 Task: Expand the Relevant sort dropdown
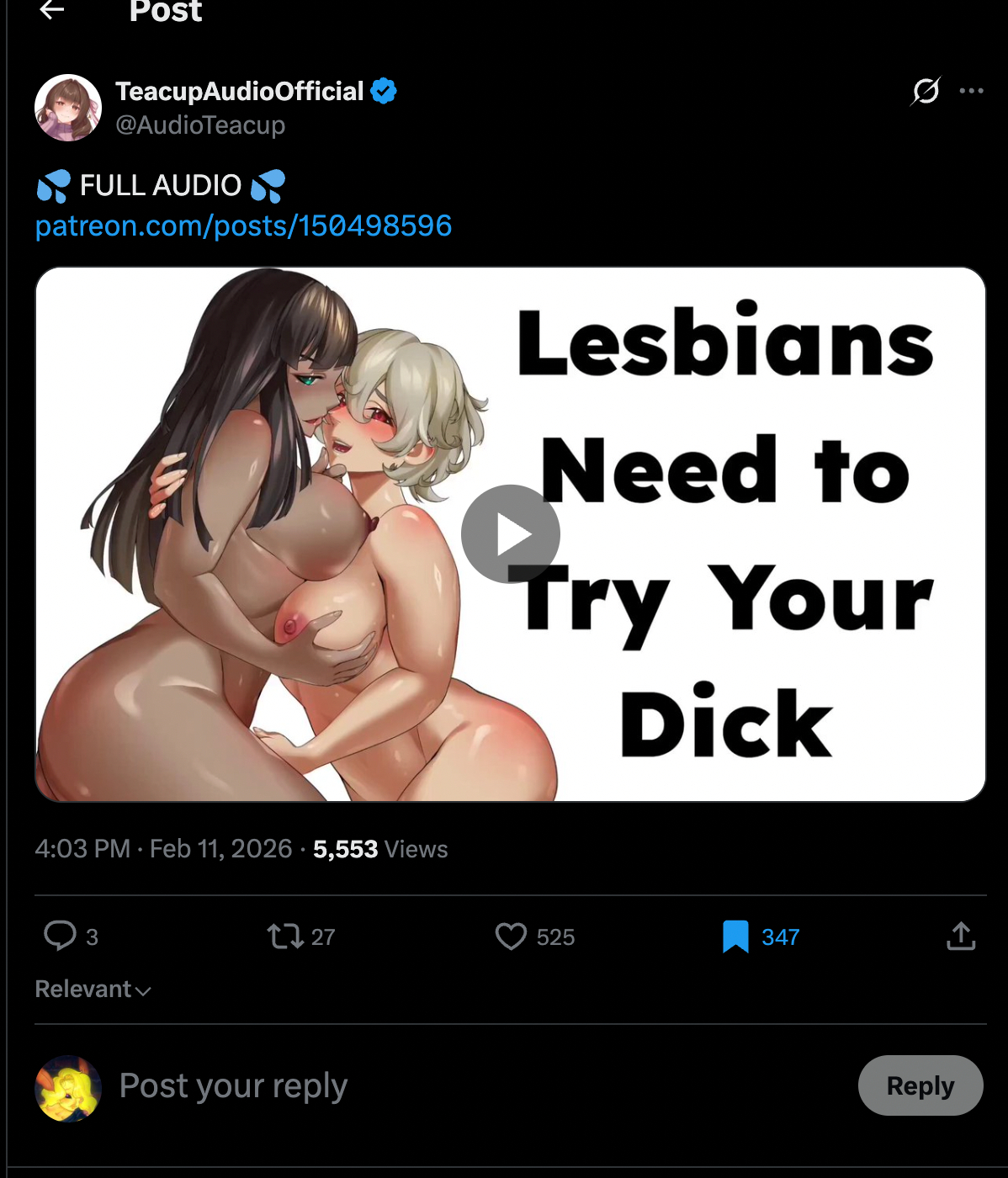(93, 990)
